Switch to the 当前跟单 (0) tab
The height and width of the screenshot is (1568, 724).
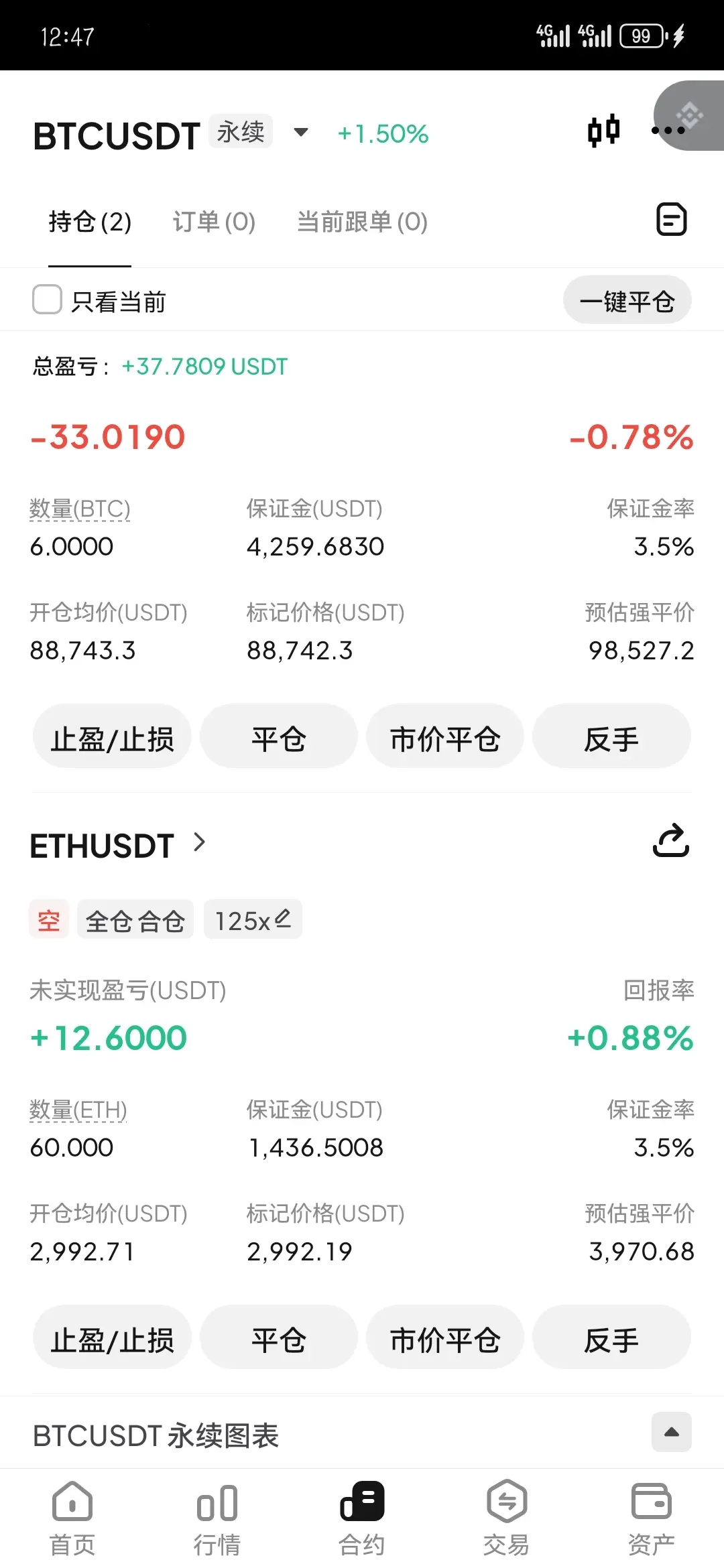click(x=362, y=222)
